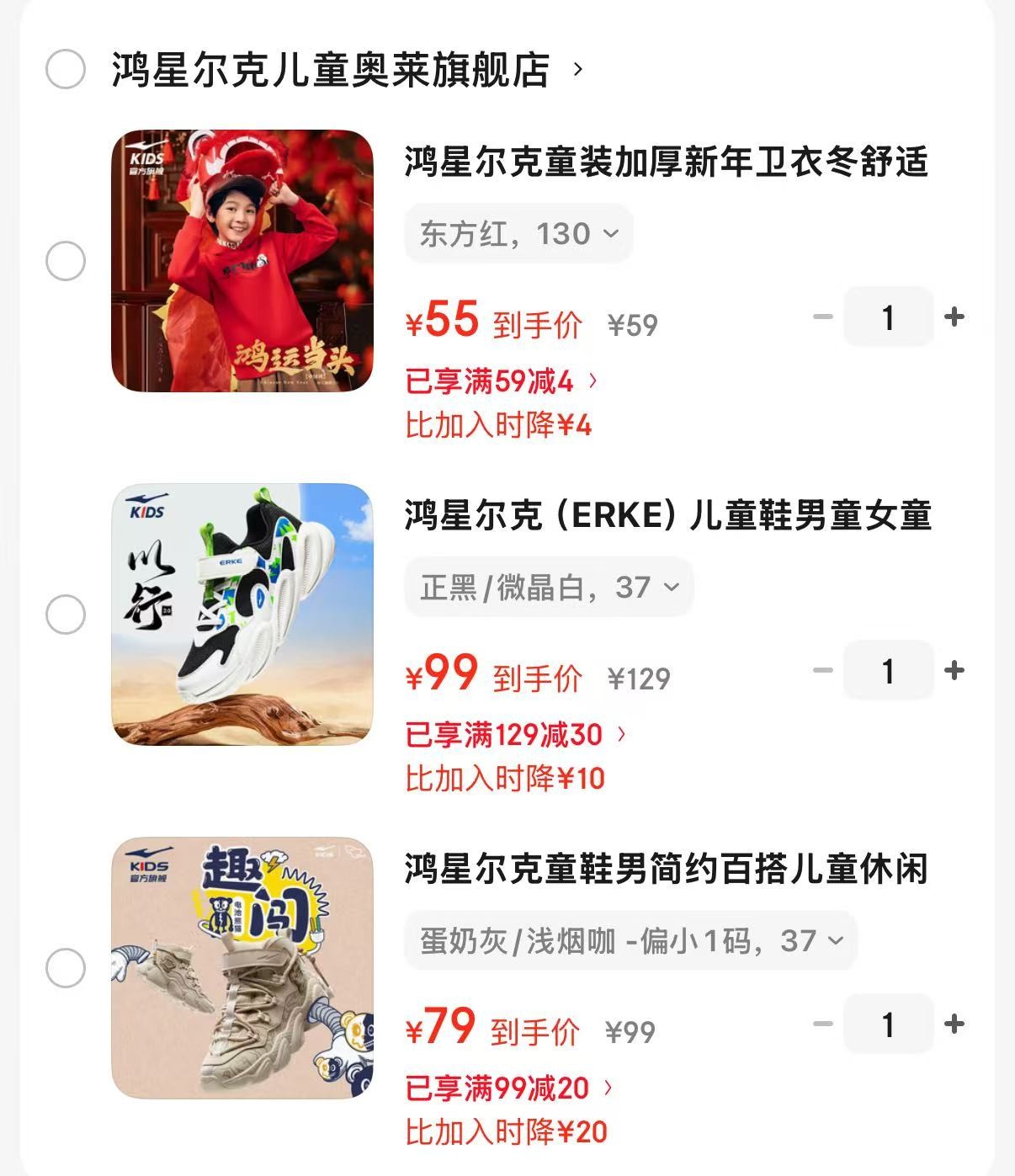View the 已享满129减30 promotion details
The width and height of the screenshot is (1015, 1176).
tap(516, 735)
